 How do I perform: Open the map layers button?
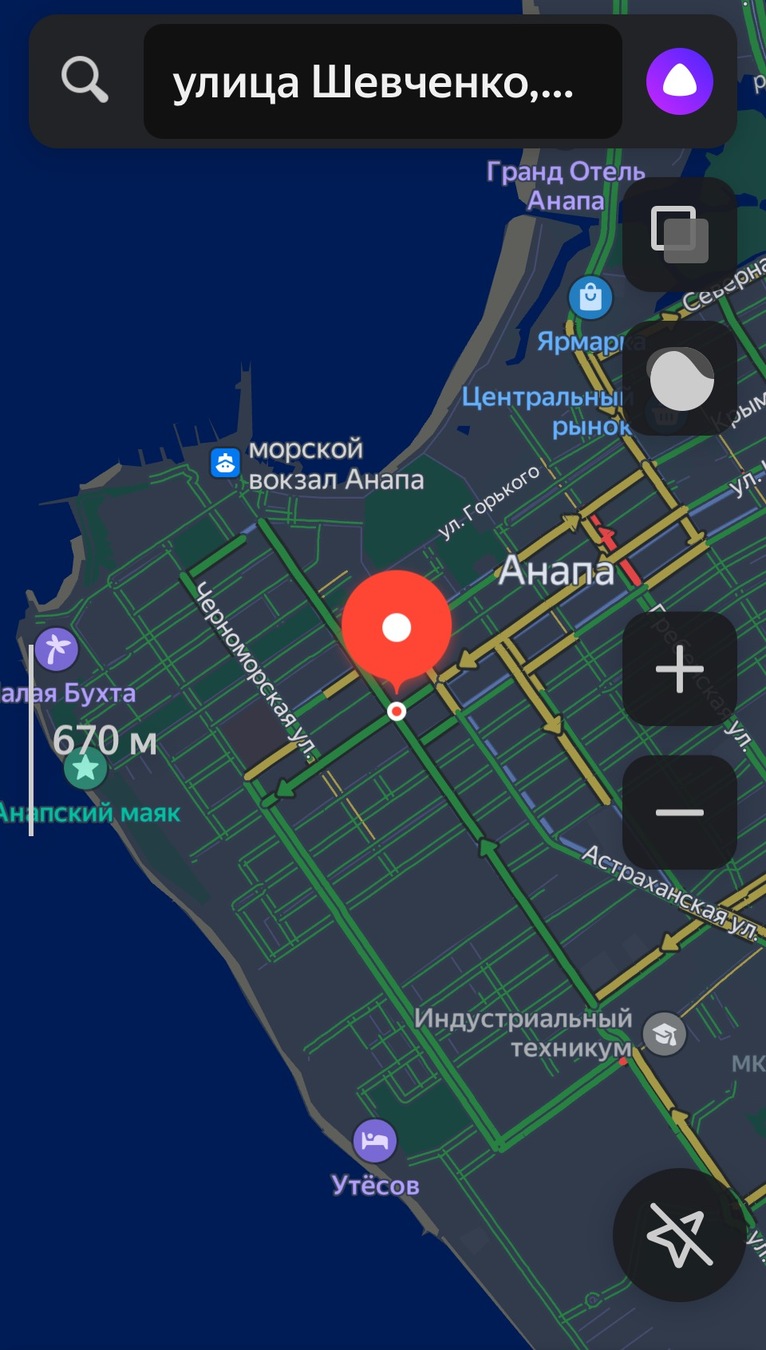(x=679, y=234)
